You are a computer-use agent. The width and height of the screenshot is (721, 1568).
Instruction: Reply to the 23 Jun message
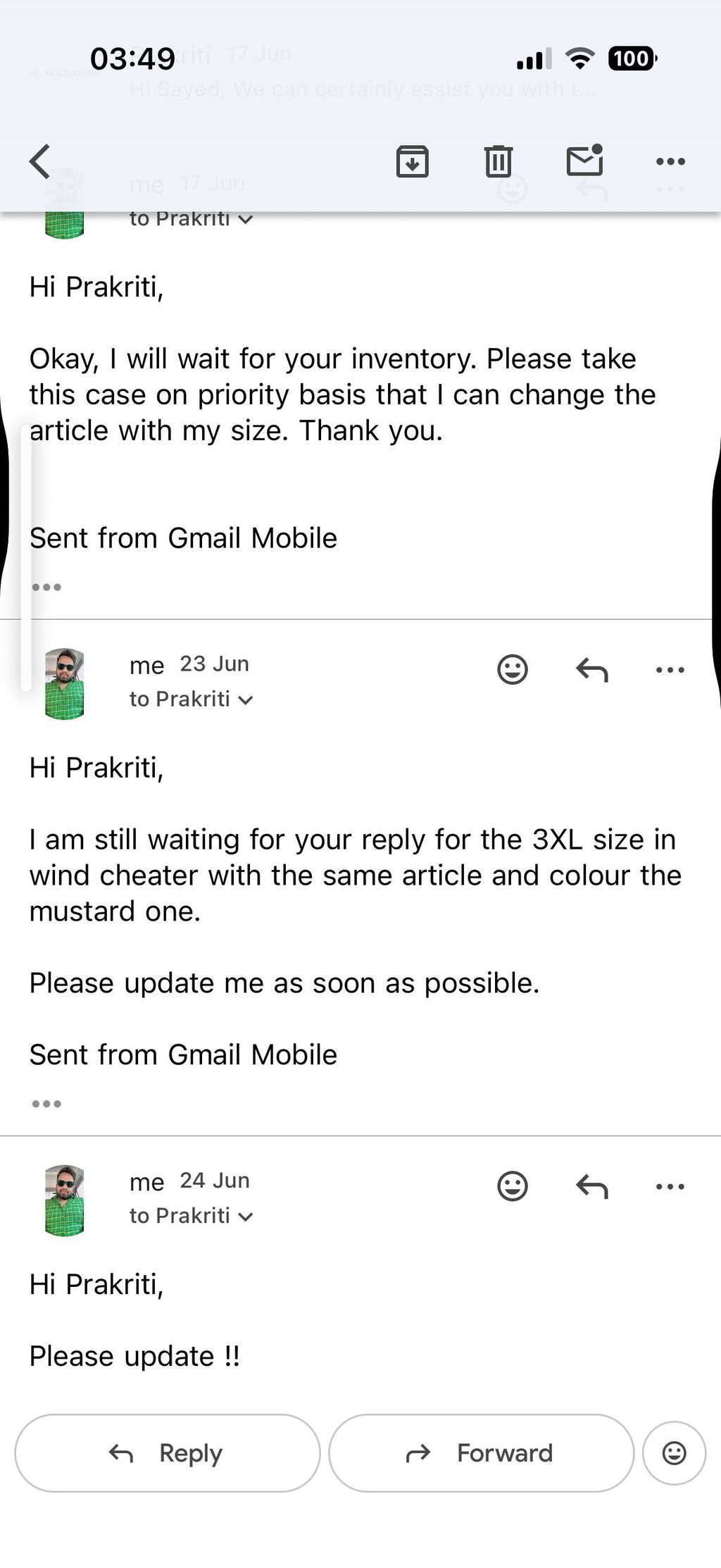[x=592, y=670]
